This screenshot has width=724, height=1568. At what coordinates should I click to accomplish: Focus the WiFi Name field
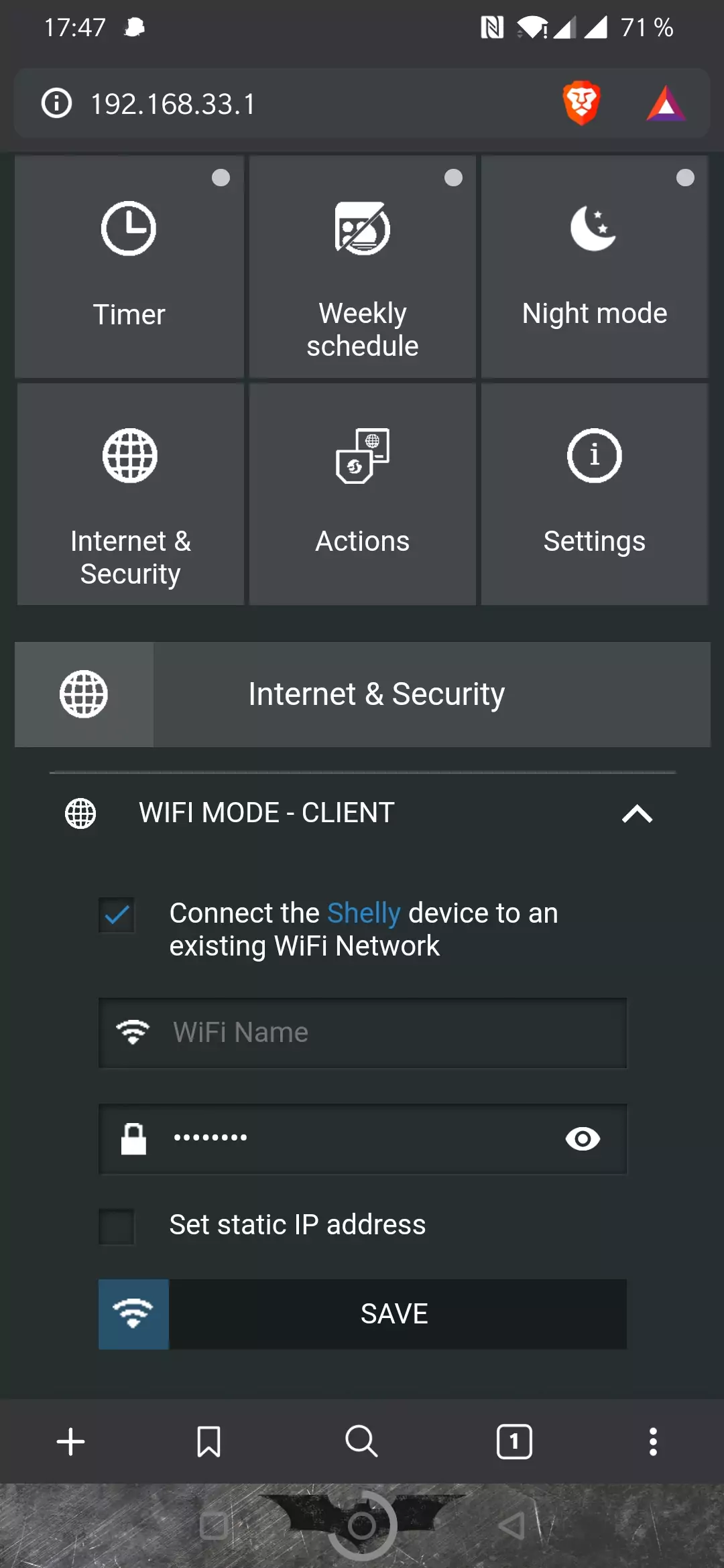[363, 1033]
